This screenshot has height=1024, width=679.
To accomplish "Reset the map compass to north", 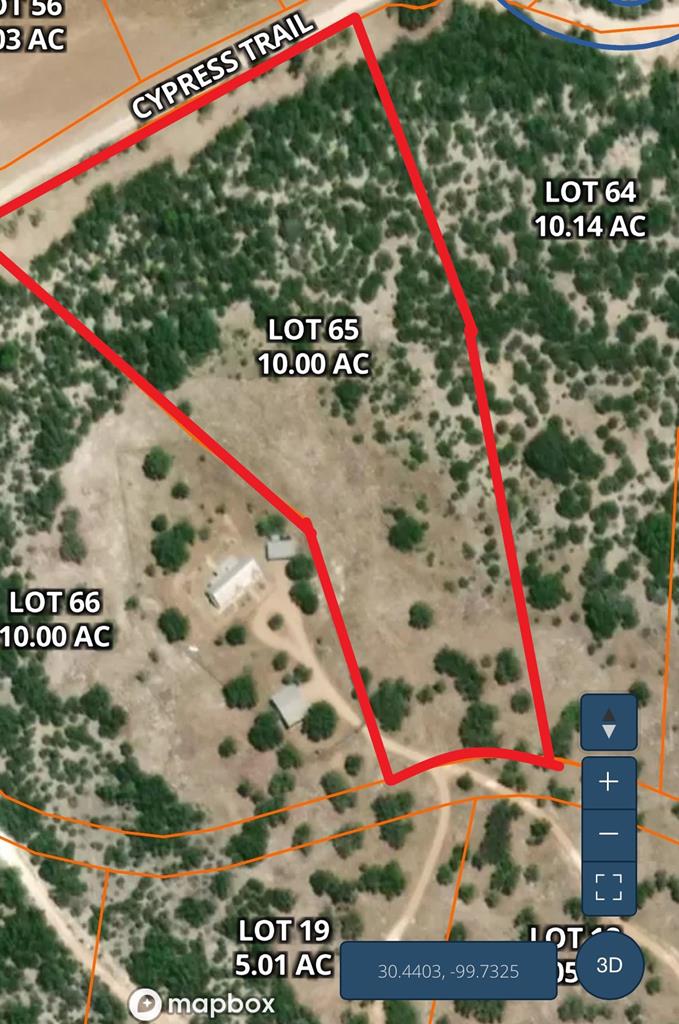I will 608,722.
